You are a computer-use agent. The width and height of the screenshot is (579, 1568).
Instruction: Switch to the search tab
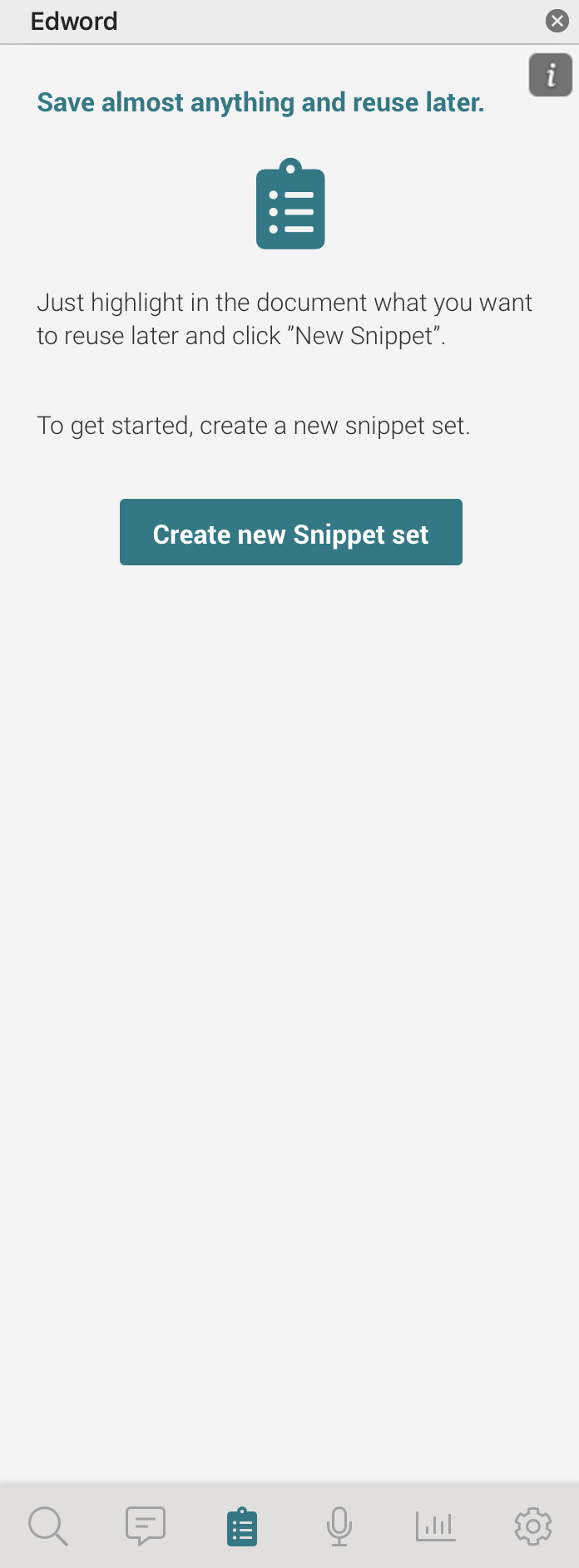click(x=47, y=1526)
